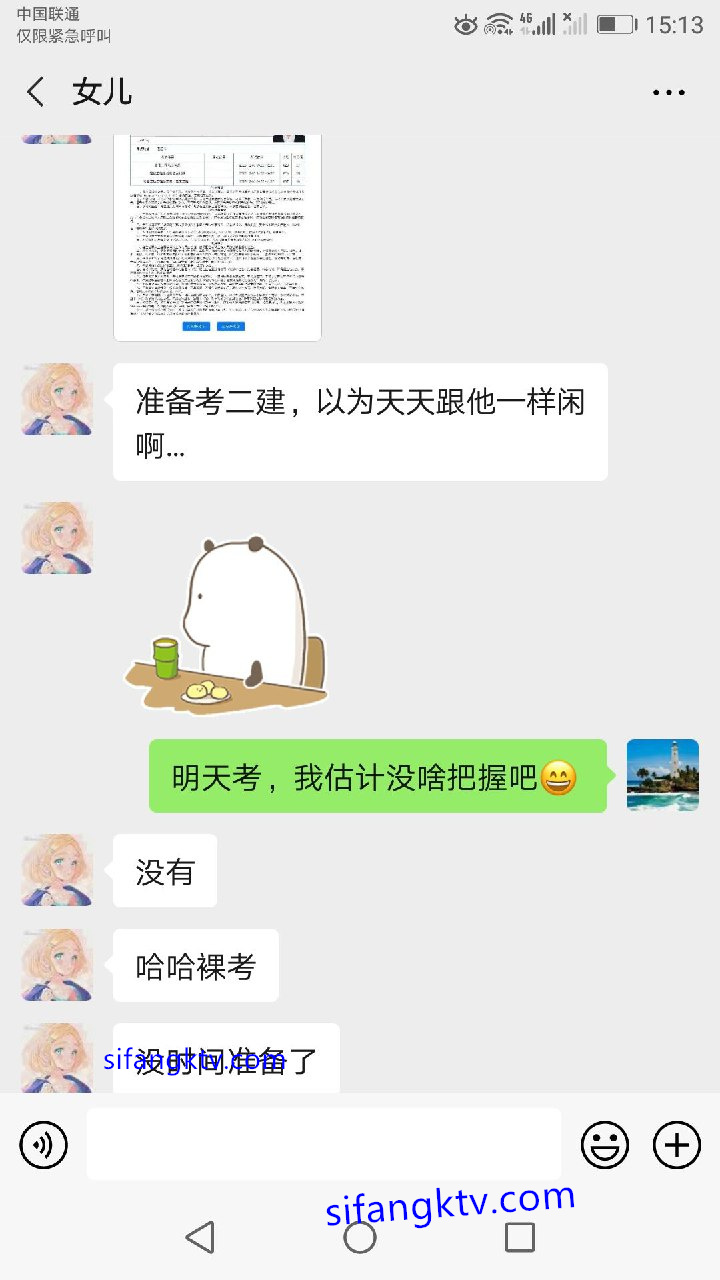Screen dimensions: 720x1280
Task: Open the chat info overflow menu
Action: tap(668, 92)
